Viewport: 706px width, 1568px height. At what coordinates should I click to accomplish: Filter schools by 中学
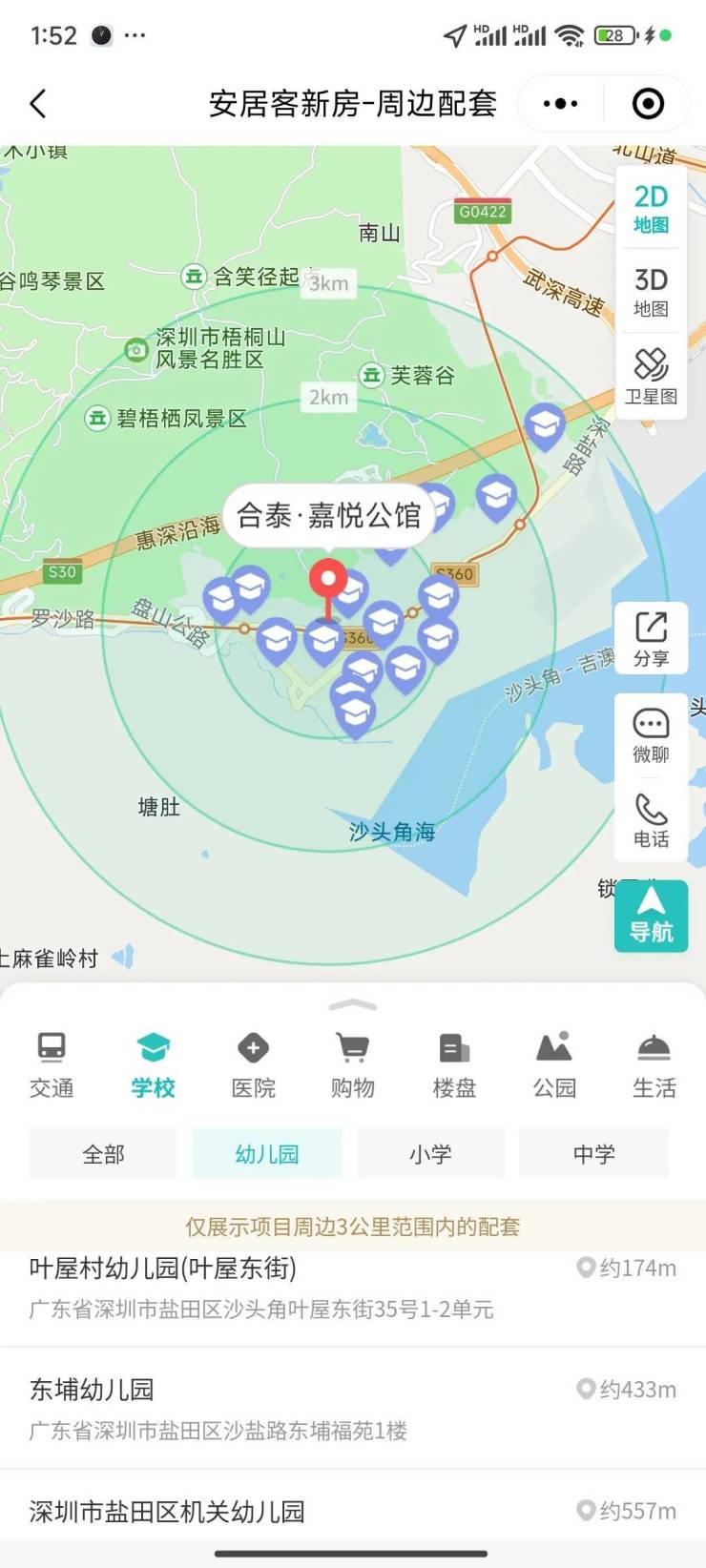pyautogui.click(x=593, y=1154)
